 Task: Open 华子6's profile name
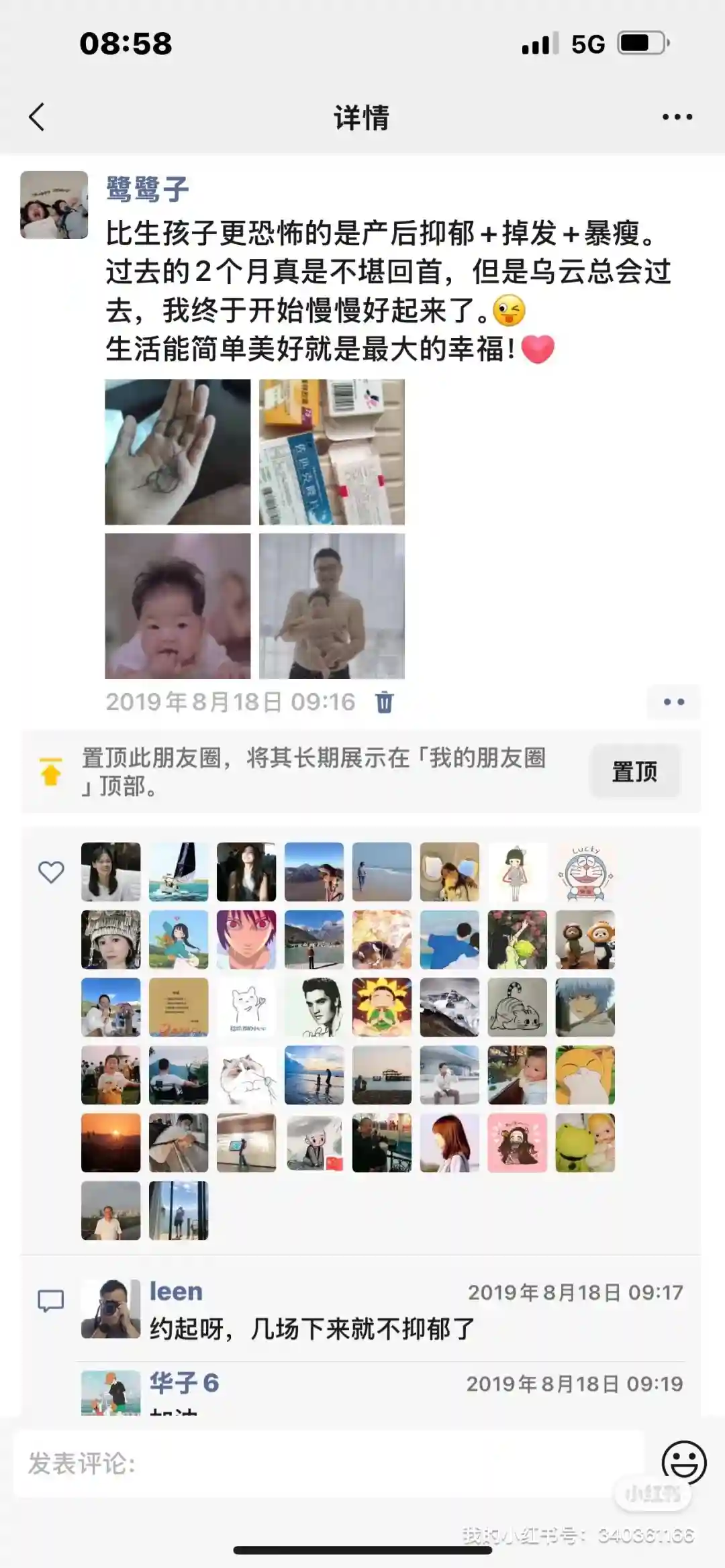pos(184,1382)
